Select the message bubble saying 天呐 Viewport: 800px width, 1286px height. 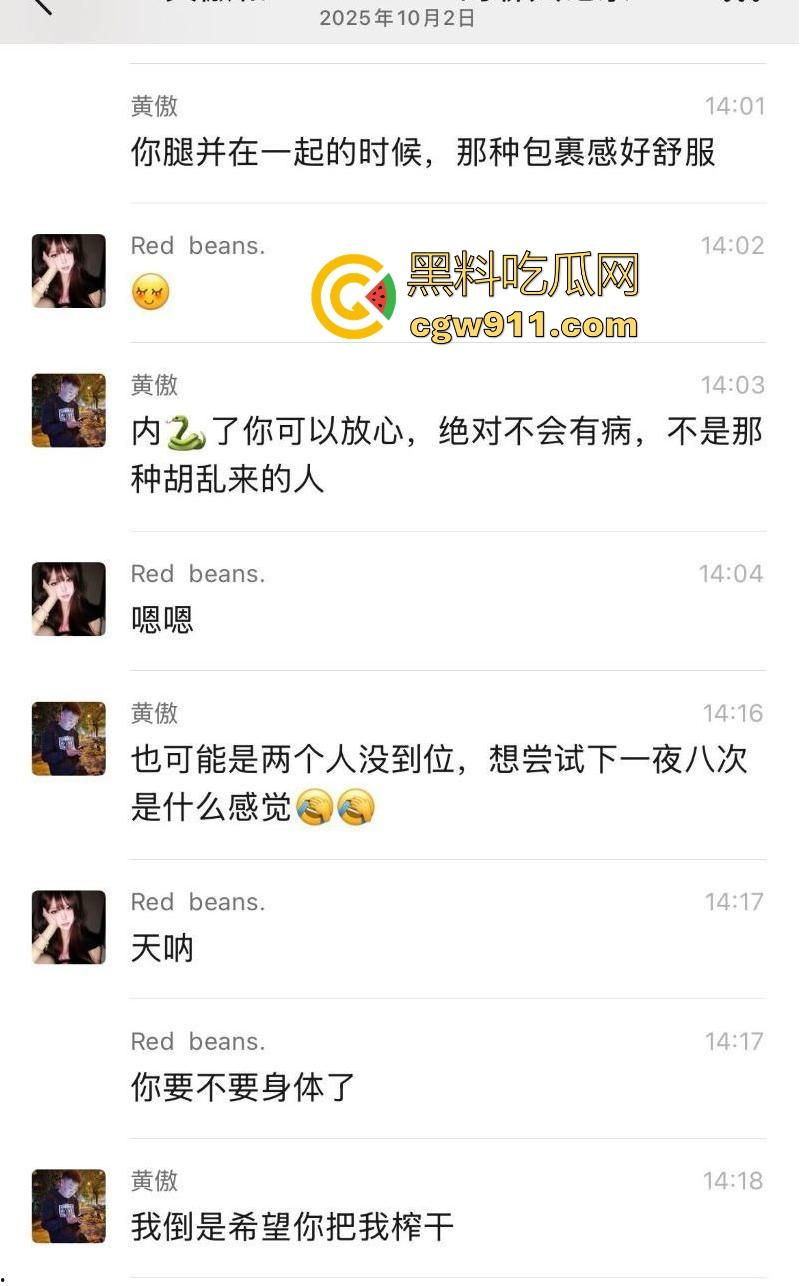[160, 948]
